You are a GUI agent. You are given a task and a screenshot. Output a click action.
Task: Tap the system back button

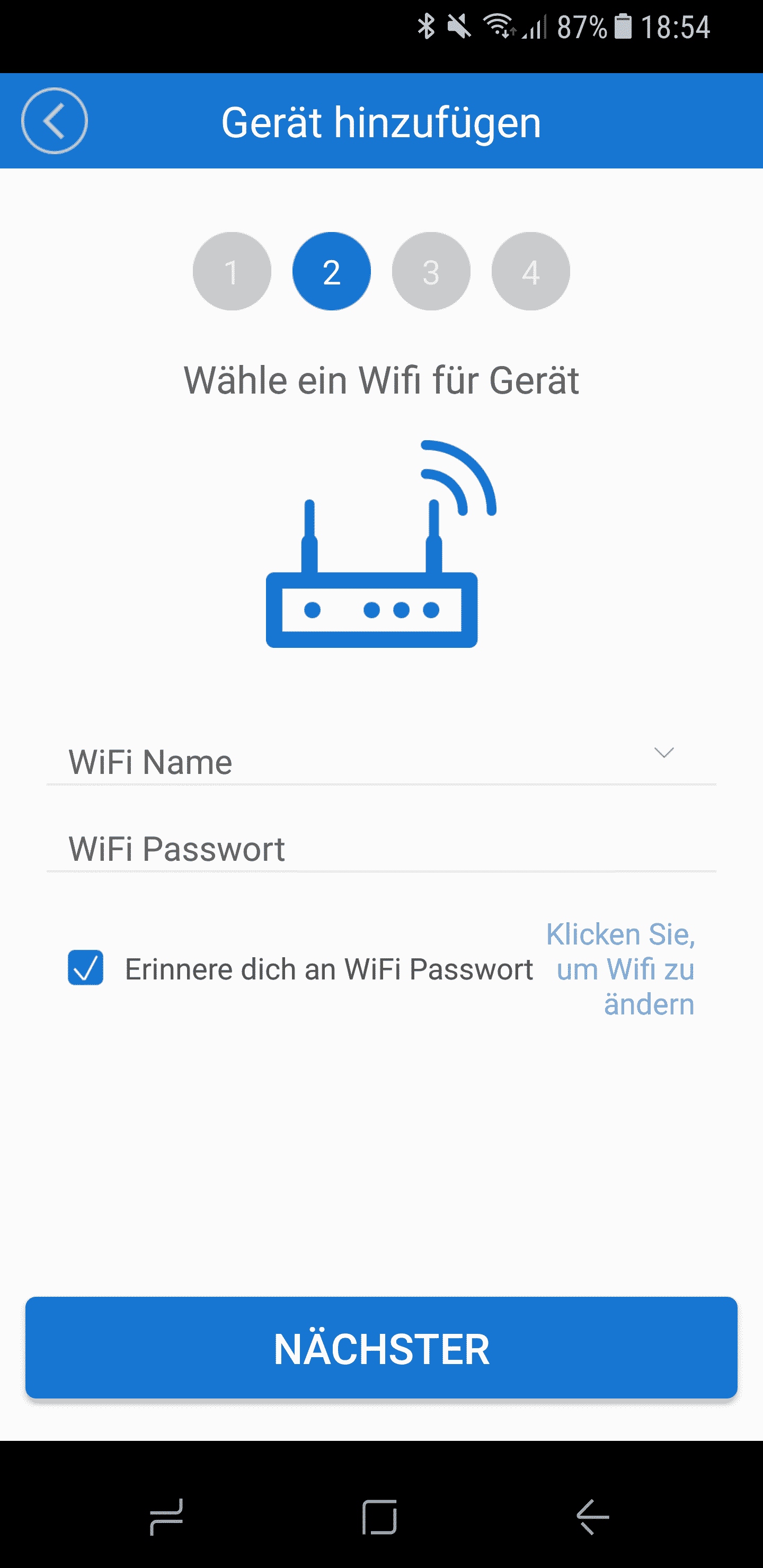[x=592, y=1517]
